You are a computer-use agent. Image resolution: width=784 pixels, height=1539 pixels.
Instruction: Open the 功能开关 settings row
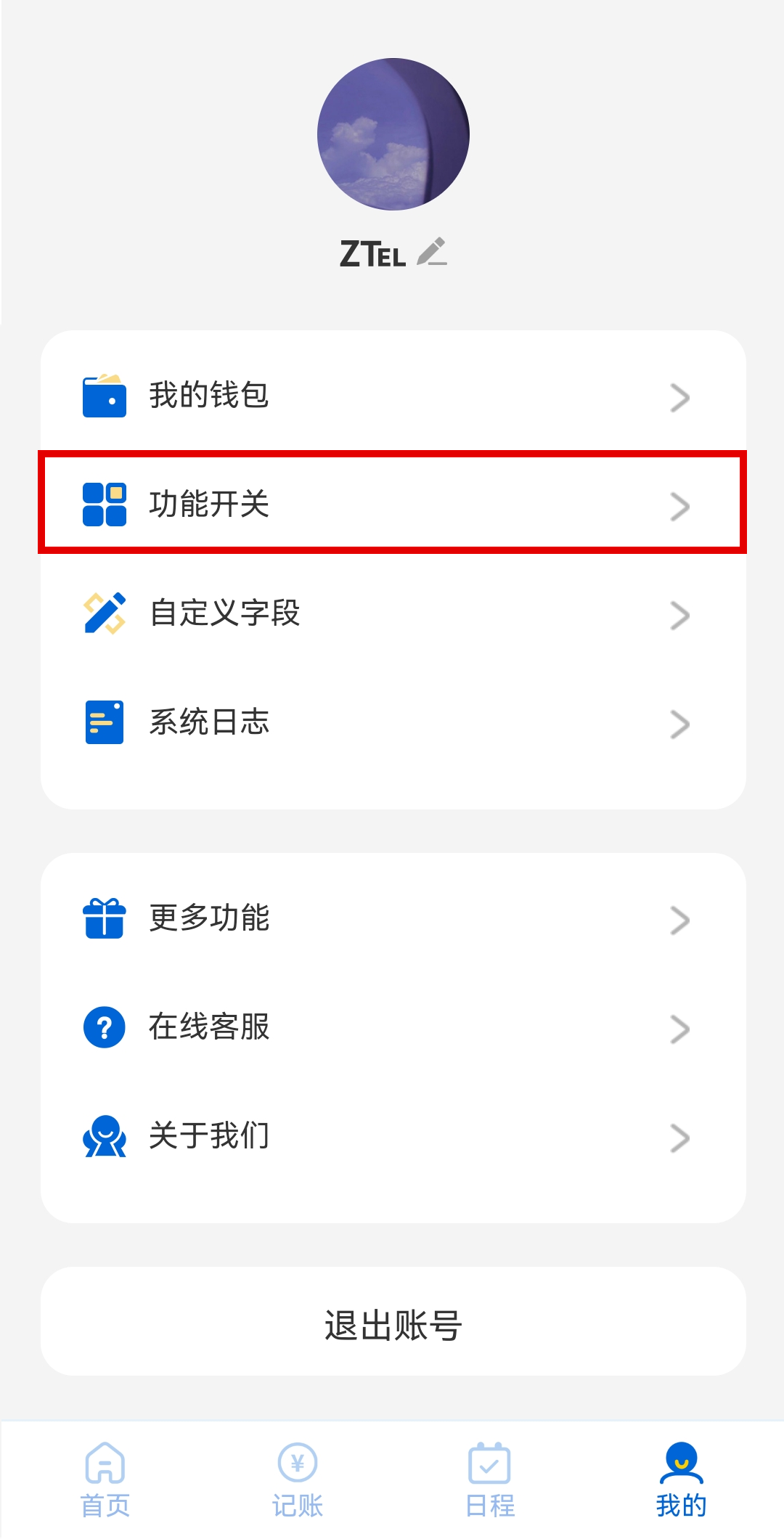(393, 504)
